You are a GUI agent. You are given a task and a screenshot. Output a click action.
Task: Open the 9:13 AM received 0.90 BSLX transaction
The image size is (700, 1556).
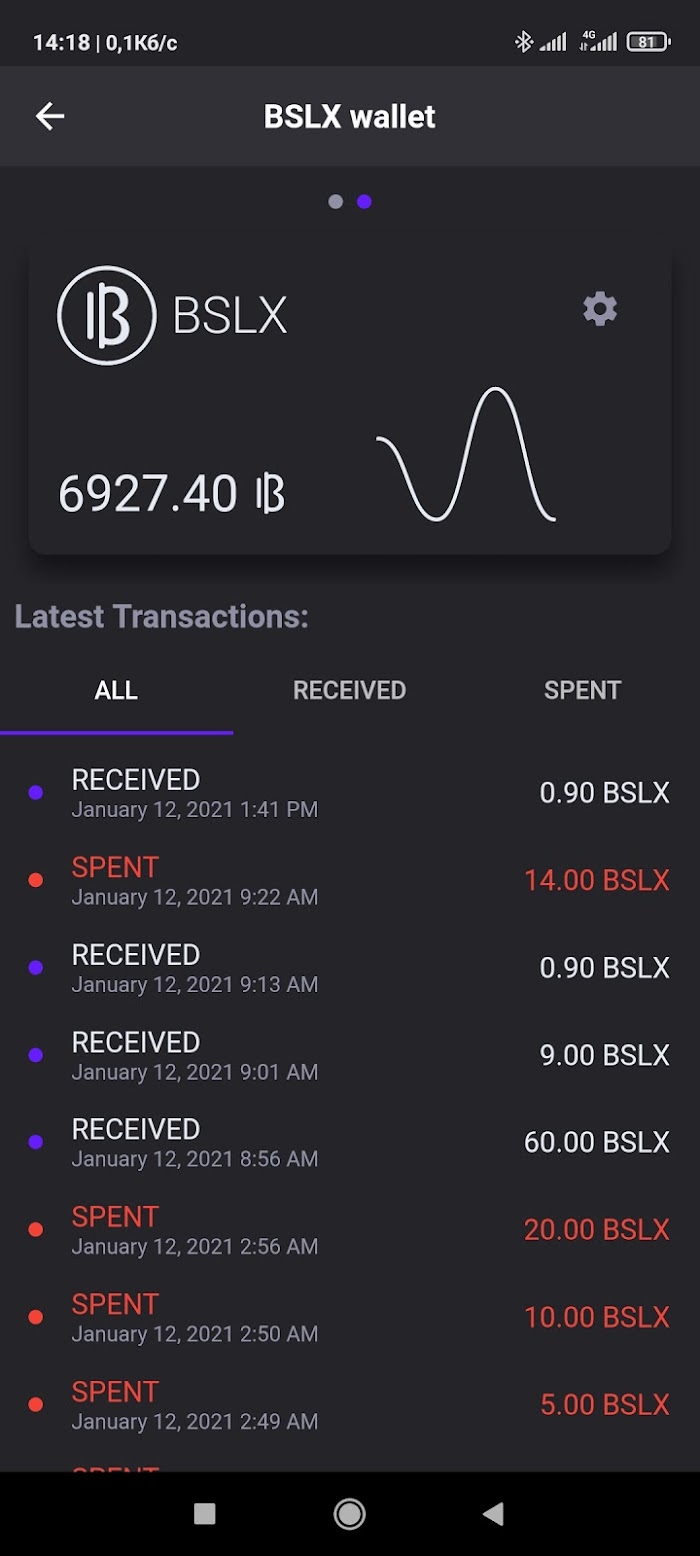(x=350, y=968)
